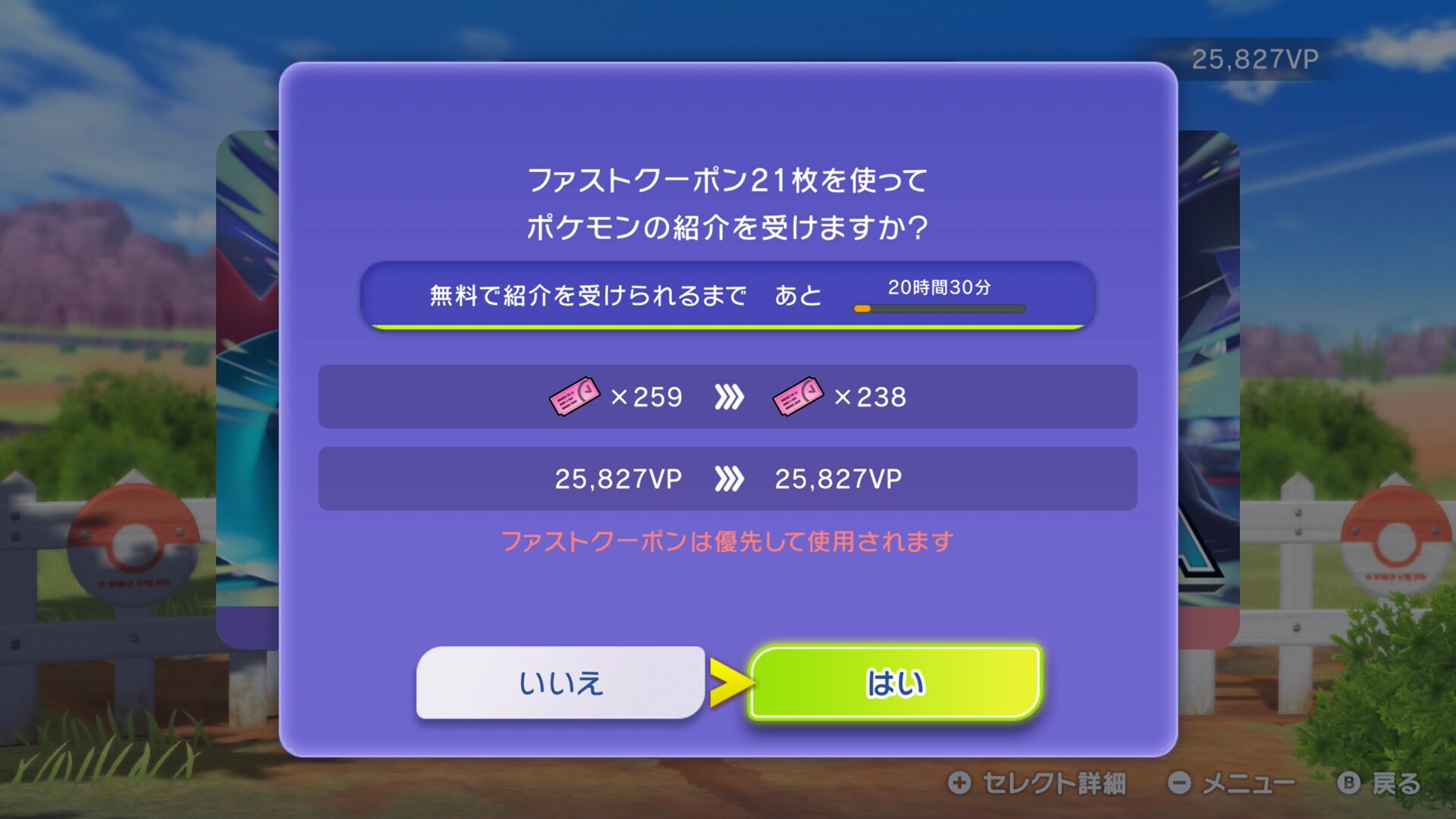Go back with 戻る
This screenshot has height=819, width=1456.
tap(1379, 783)
